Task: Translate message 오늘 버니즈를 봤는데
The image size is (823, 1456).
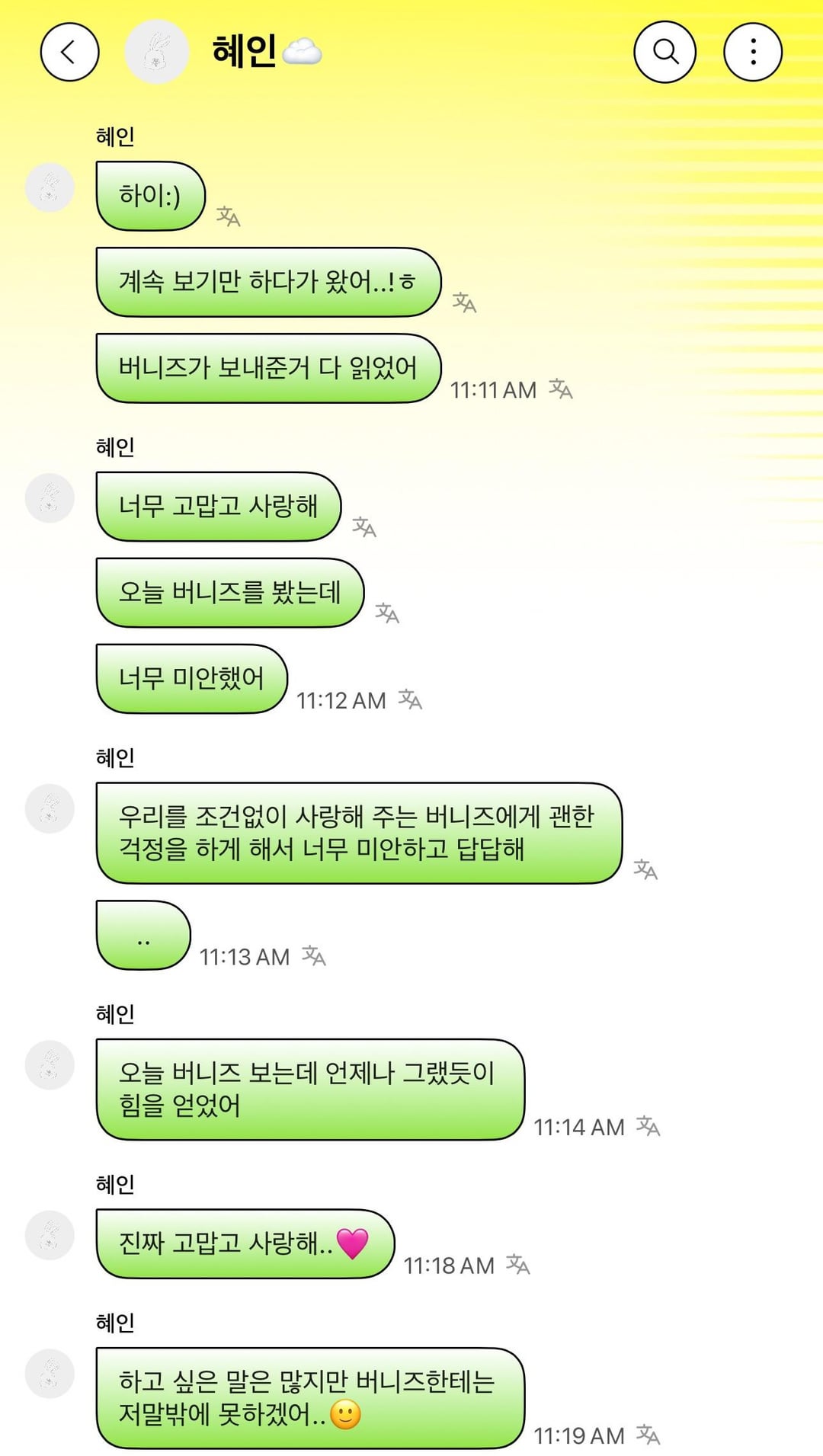Action: pyautogui.click(x=387, y=613)
